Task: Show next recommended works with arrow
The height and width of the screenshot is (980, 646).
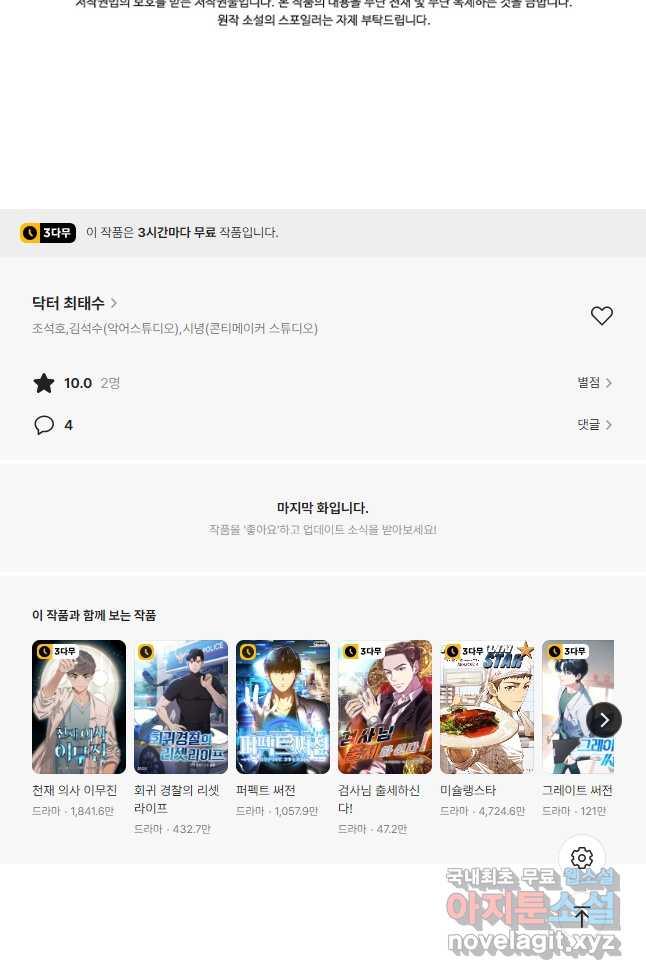Action: point(604,720)
